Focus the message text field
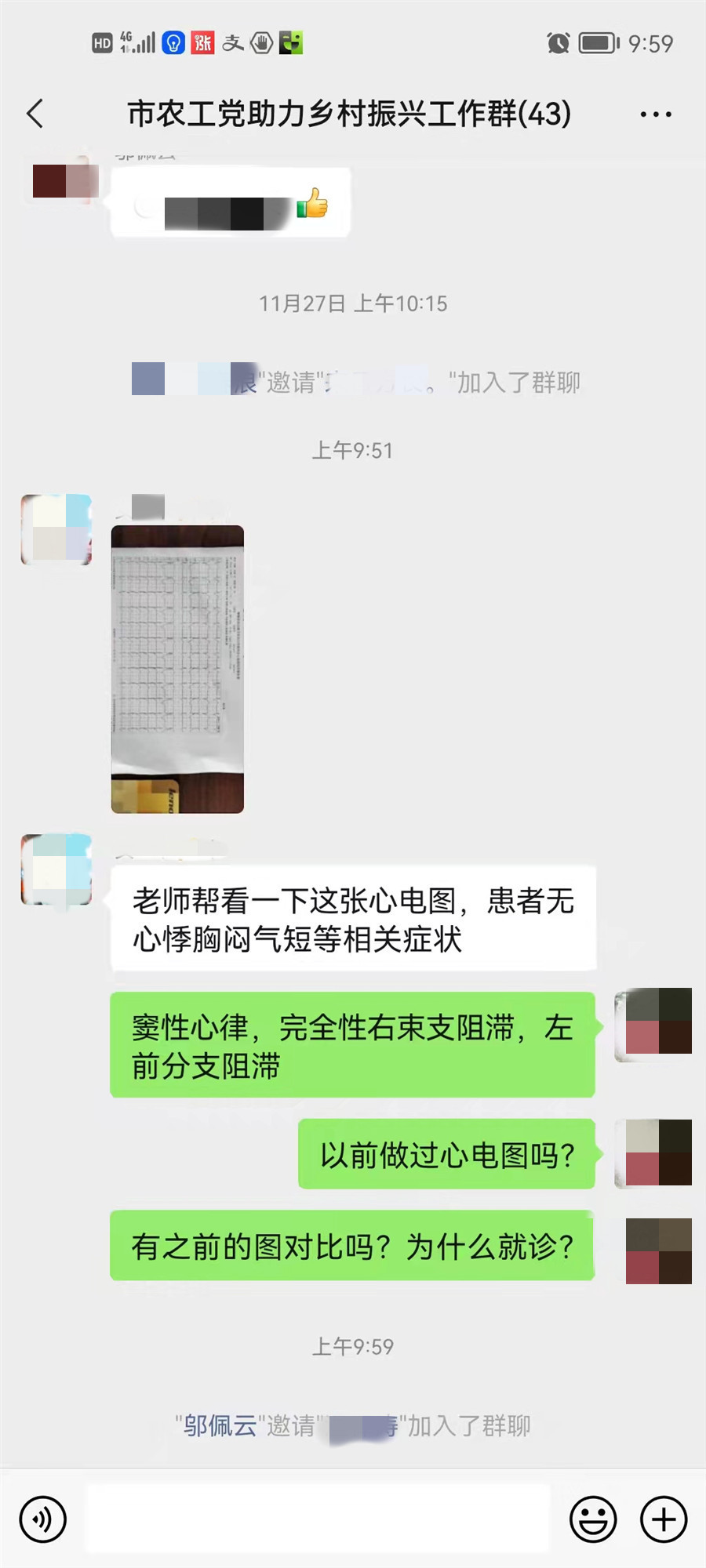Image resolution: width=706 pixels, height=1568 pixels. pos(318,1519)
